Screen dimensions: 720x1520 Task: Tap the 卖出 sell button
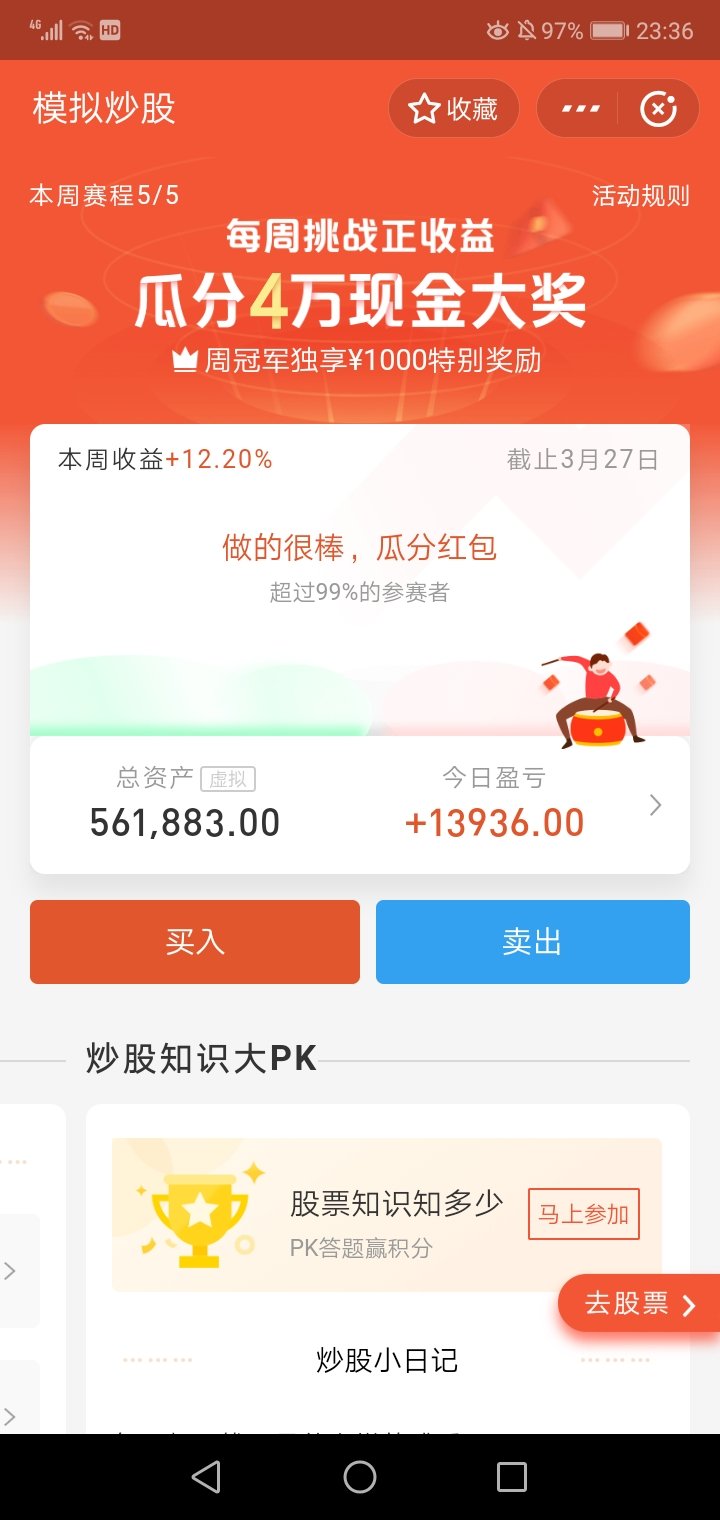point(532,942)
